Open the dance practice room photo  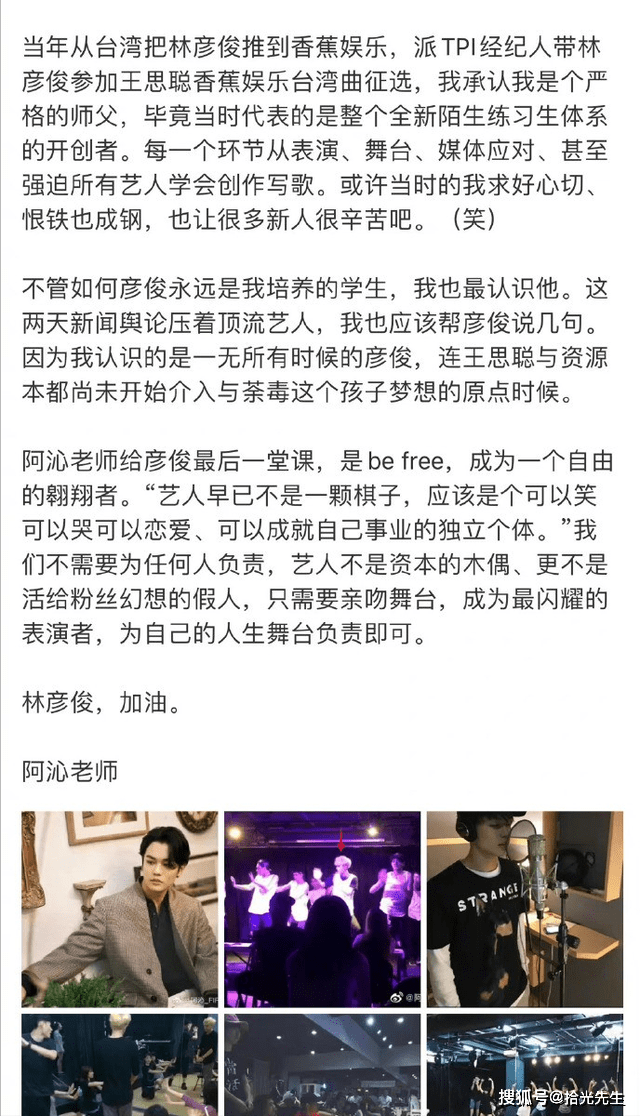[x=120, y=1064]
